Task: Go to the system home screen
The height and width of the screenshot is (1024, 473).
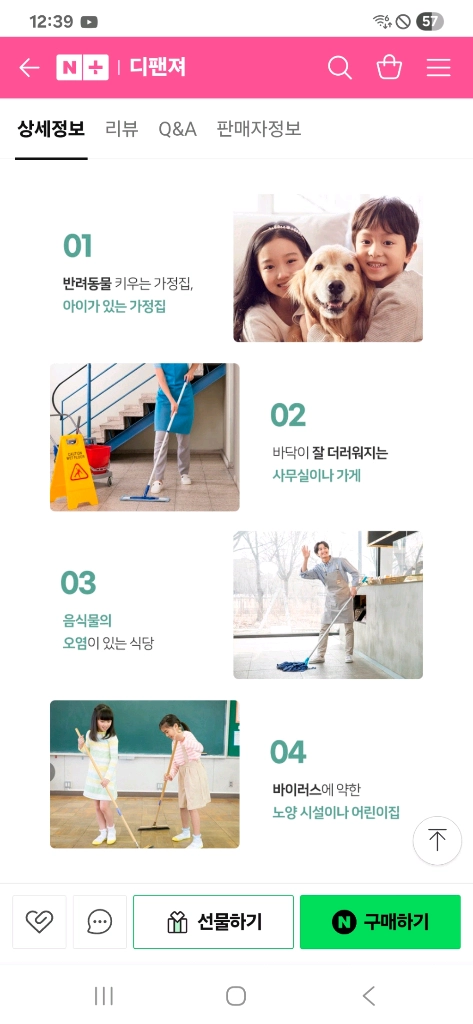Action: [236, 996]
